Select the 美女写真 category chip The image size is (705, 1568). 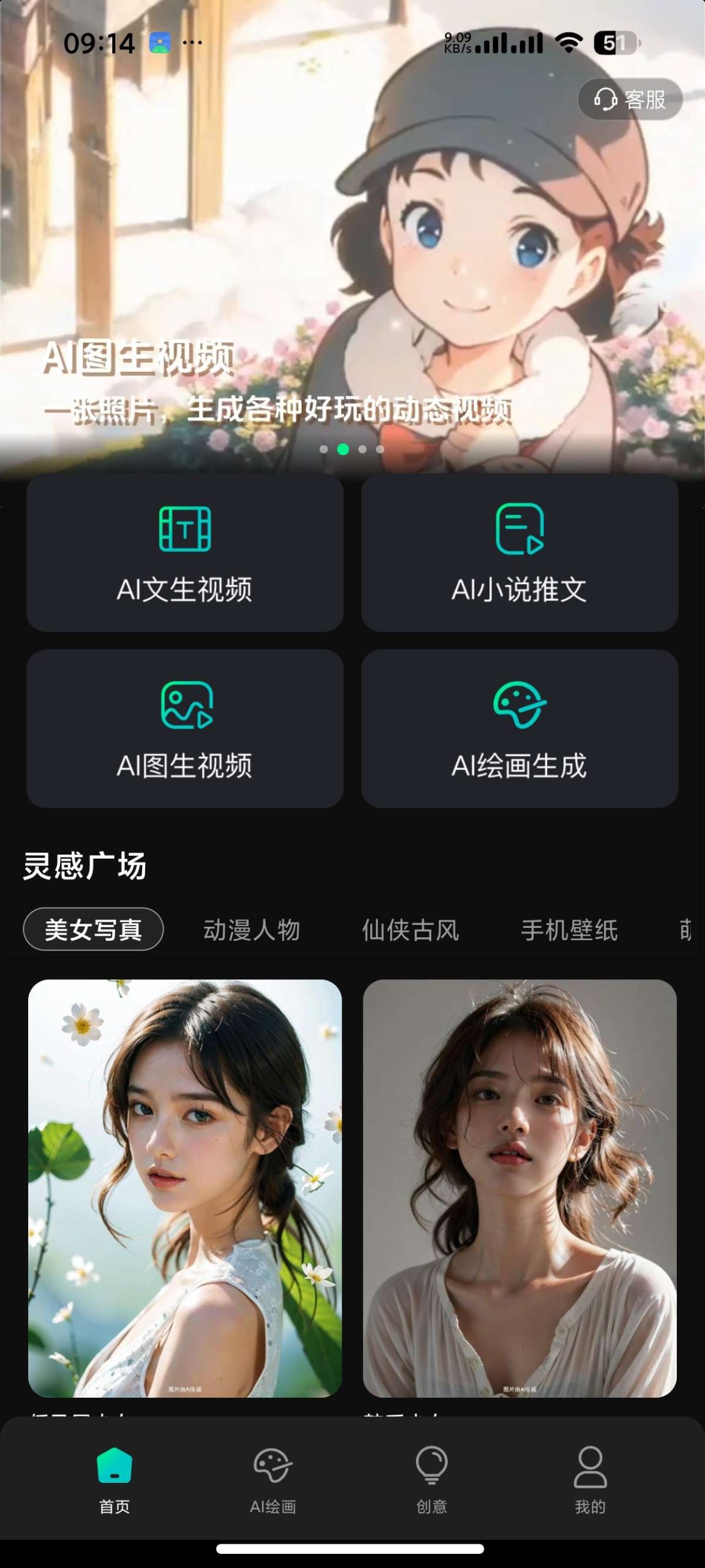click(x=92, y=930)
